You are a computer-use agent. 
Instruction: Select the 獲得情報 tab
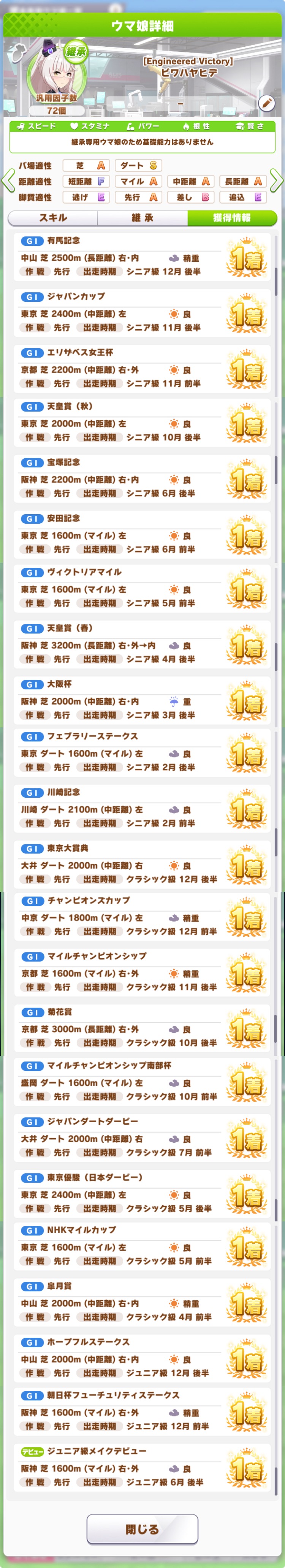pyautogui.click(x=231, y=218)
